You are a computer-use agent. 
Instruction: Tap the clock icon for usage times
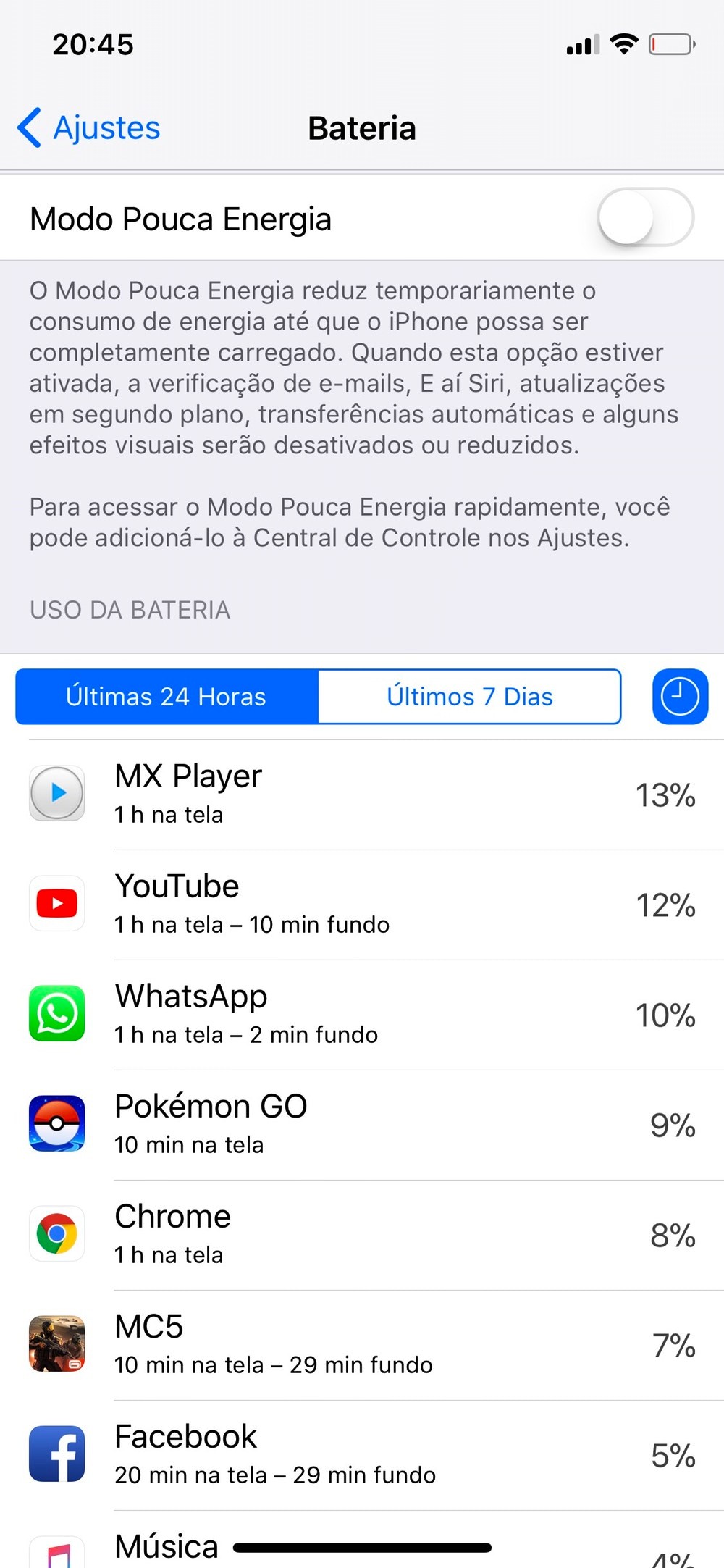pyautogui.click(x=680, y=697)
